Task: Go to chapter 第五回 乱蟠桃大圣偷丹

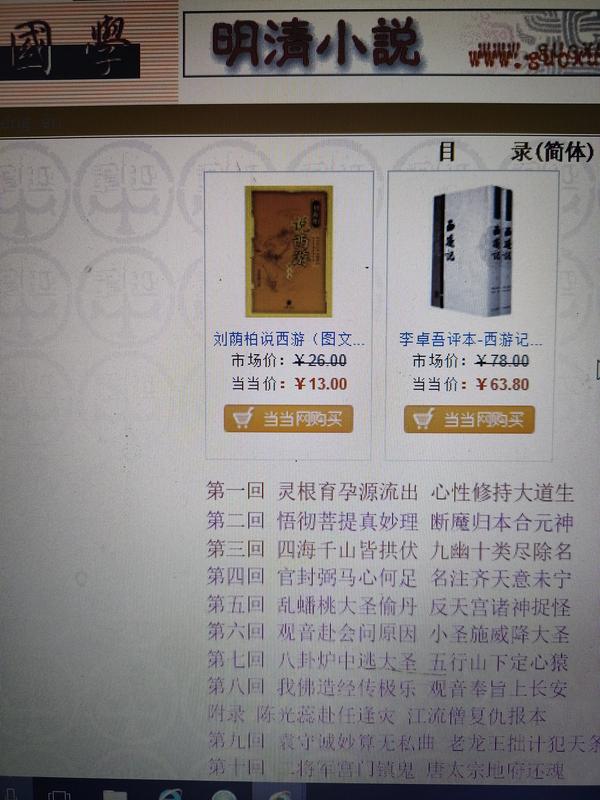Action: 390,606
